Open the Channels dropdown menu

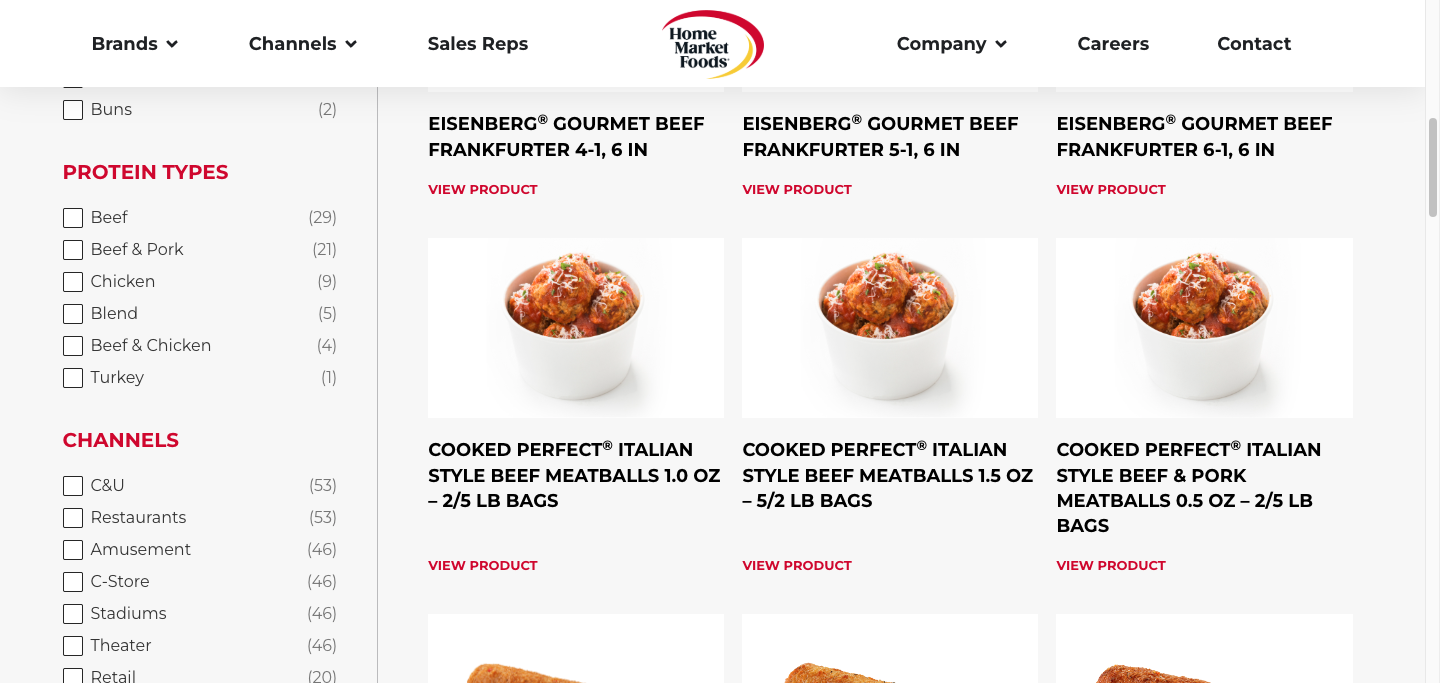302,44
